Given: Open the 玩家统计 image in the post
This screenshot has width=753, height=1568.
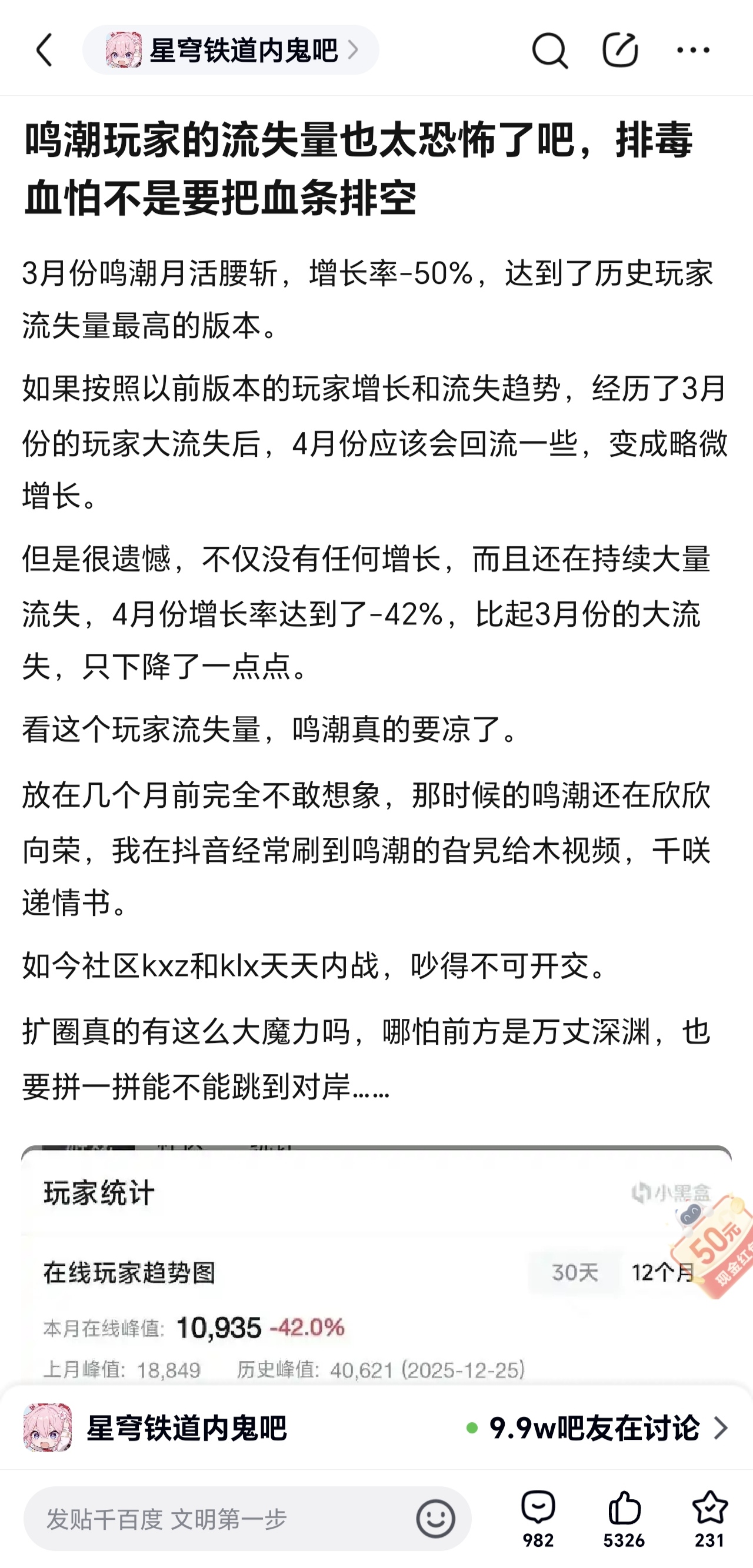Looking at the screenshot, I should tap(376, 1265).
